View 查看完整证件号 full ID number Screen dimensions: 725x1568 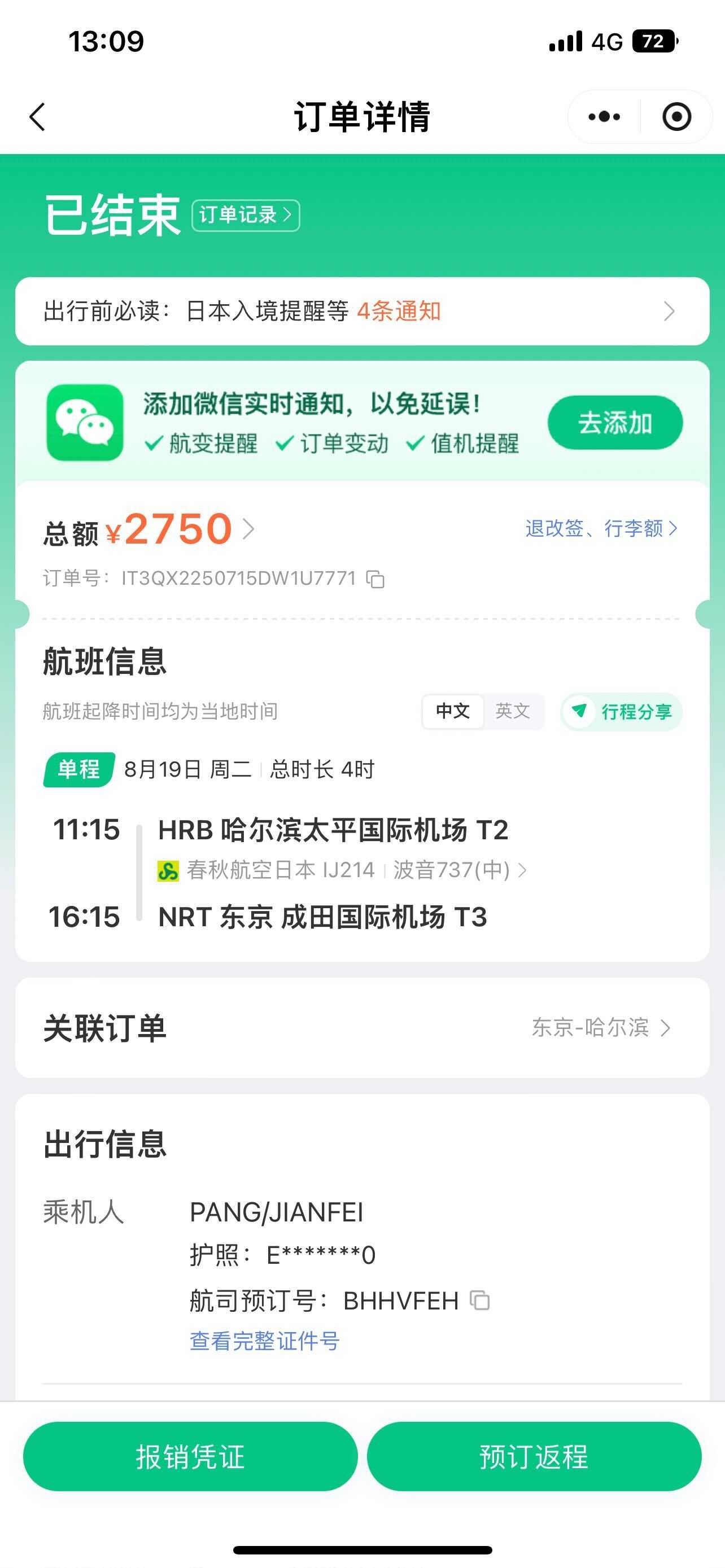264,1341
